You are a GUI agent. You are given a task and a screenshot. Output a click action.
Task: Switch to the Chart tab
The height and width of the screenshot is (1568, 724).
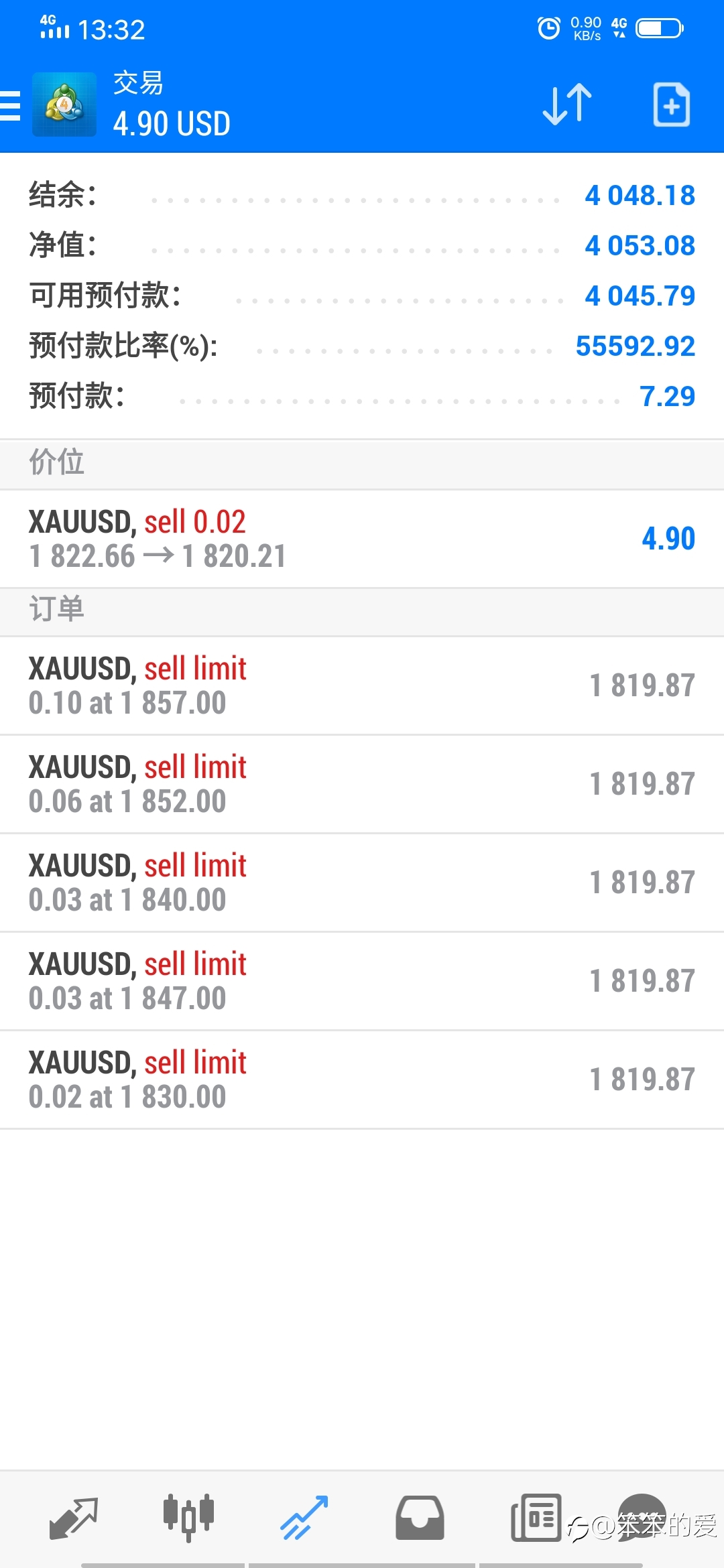click(x=188, y=1518)
